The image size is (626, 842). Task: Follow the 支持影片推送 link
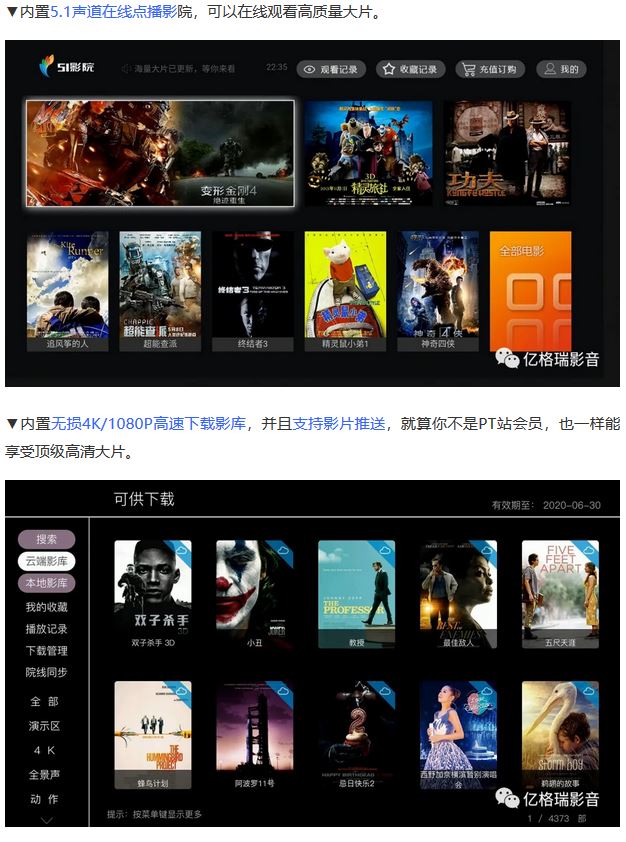(338, 423)
